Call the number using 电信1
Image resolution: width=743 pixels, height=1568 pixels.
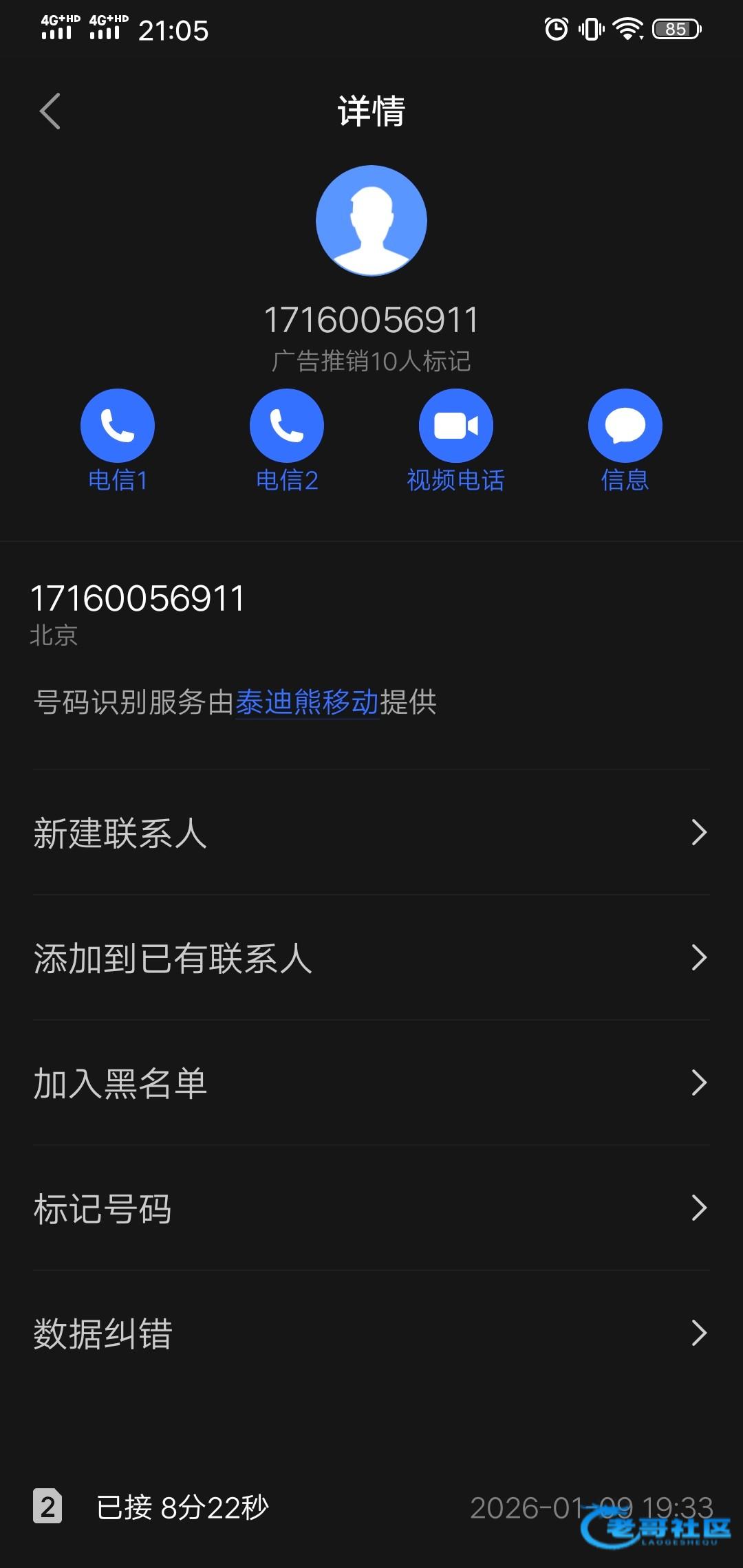click(x=118, y=426)
